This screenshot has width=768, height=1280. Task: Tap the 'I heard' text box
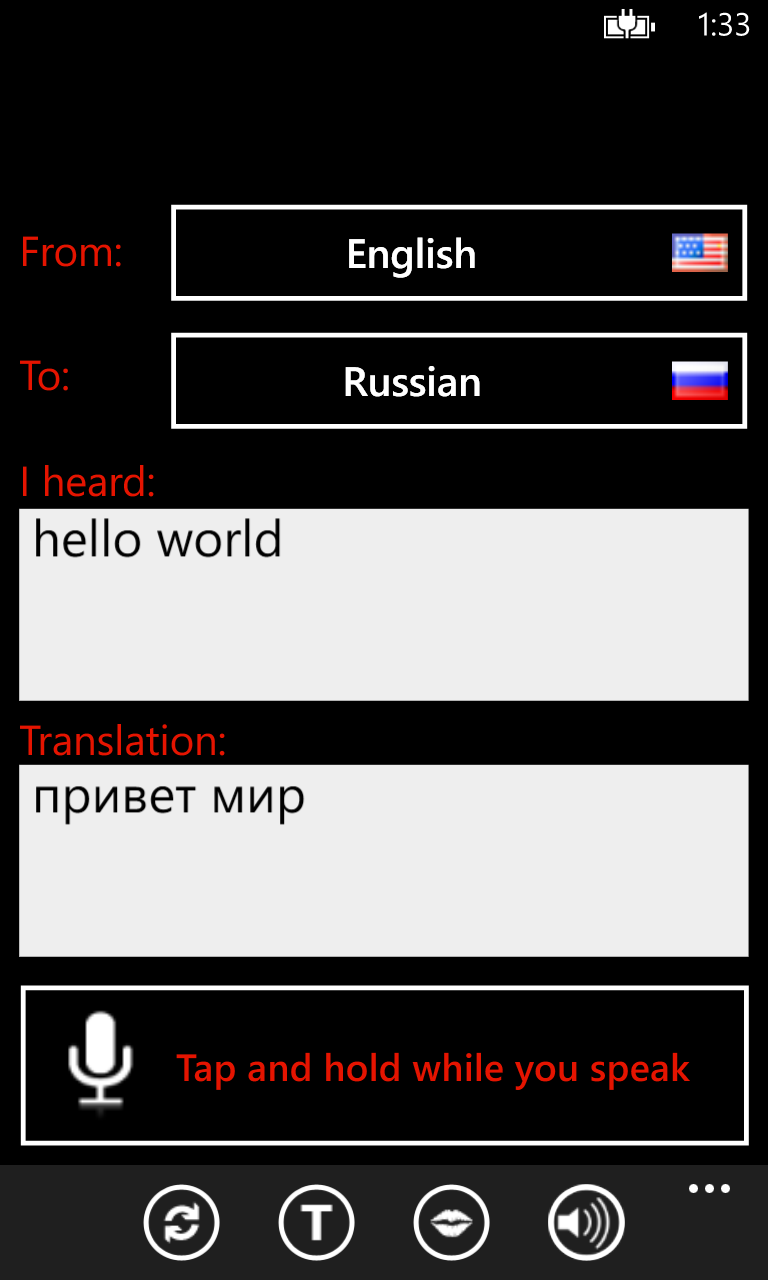[384, 604]
